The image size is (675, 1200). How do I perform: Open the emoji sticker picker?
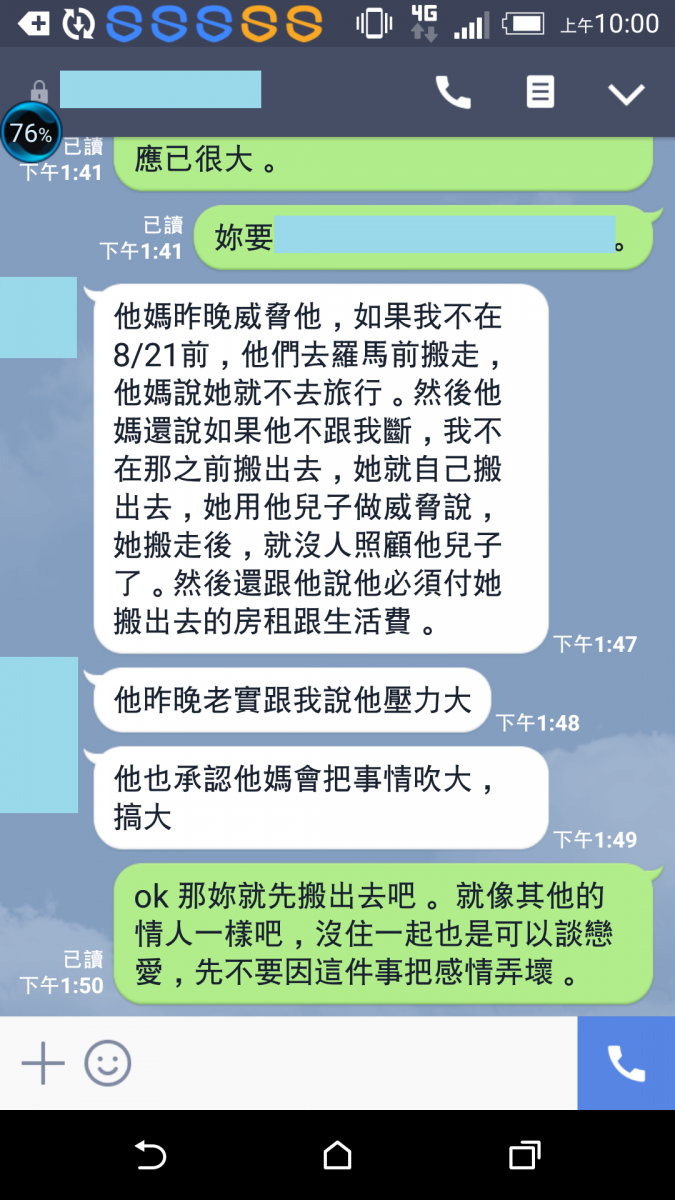(107, 1063)
